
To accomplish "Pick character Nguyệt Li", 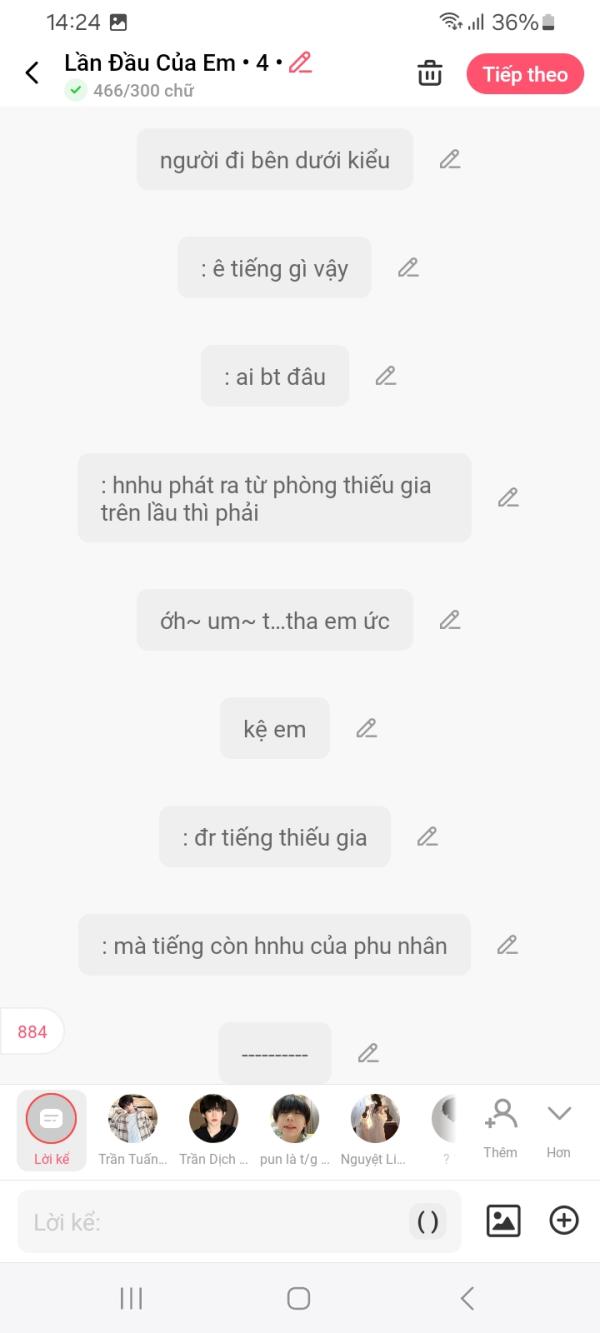I will pos(375,1130).
